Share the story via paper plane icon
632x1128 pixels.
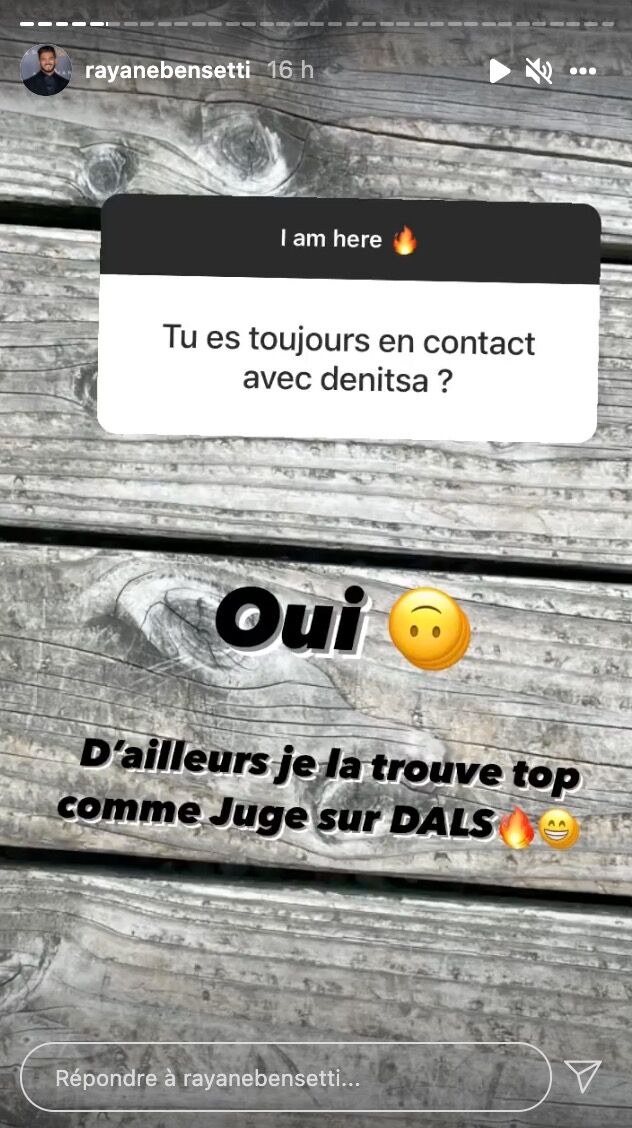tap(582, 1076)
